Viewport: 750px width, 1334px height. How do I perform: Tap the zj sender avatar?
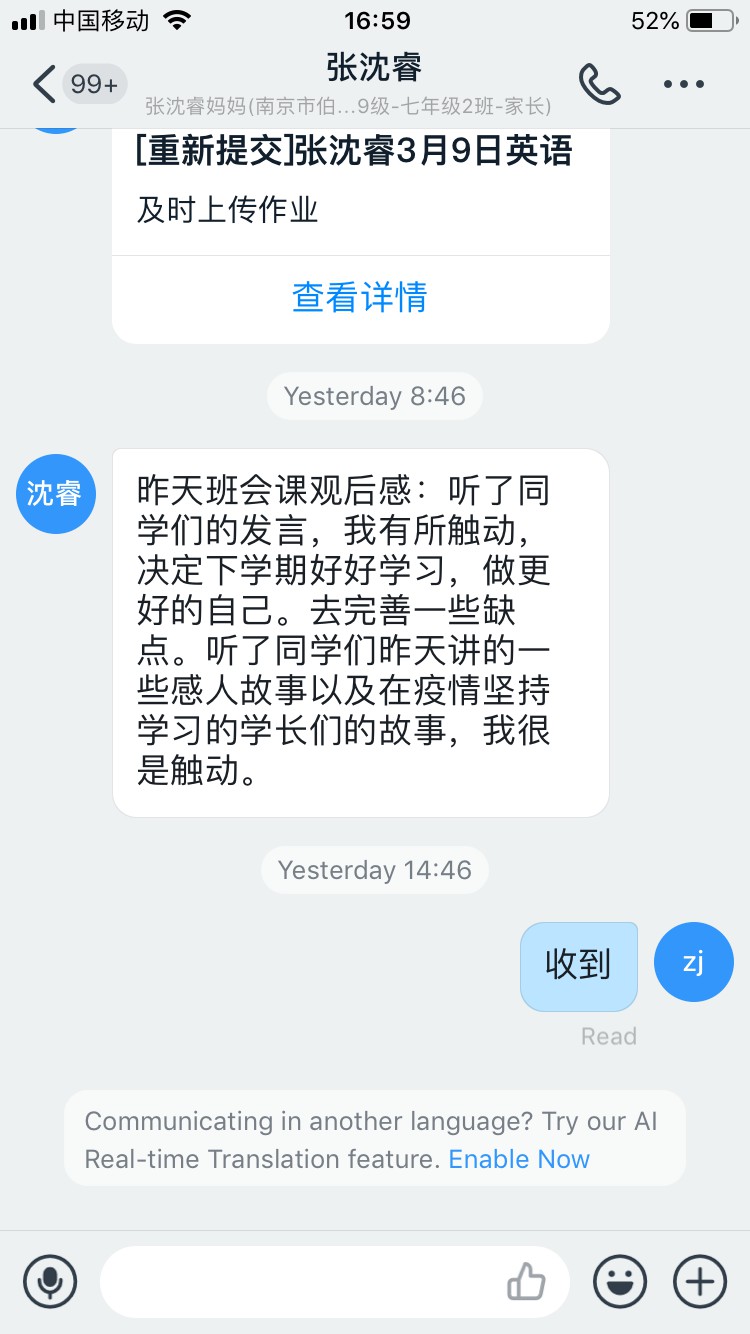(x=694, y=962)
